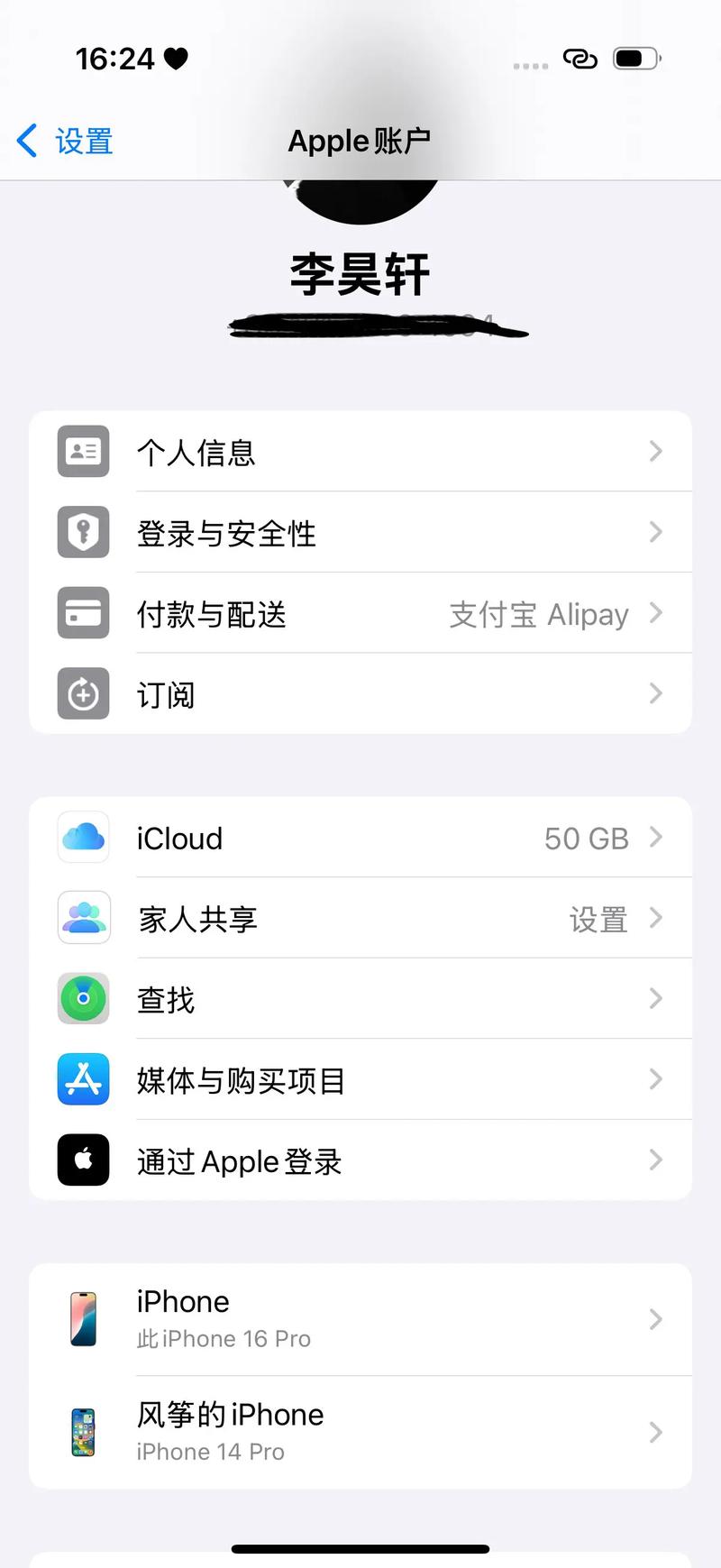The width and height of the screenshot is (721, 1568).
Task: Expand the 订阅 row chevron
Action: tap(655, 693)
